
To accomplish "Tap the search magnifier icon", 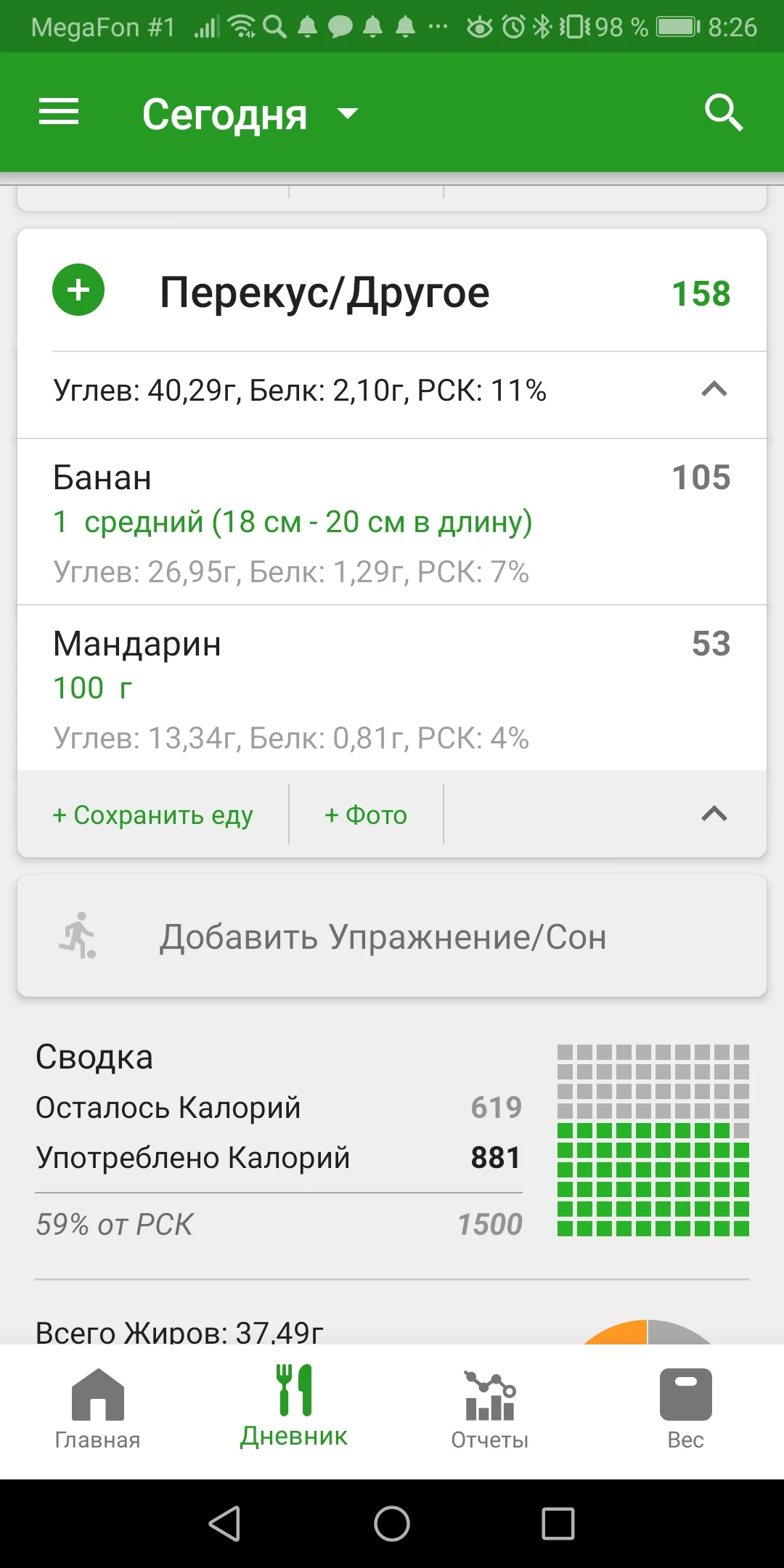I will [723, 113].
